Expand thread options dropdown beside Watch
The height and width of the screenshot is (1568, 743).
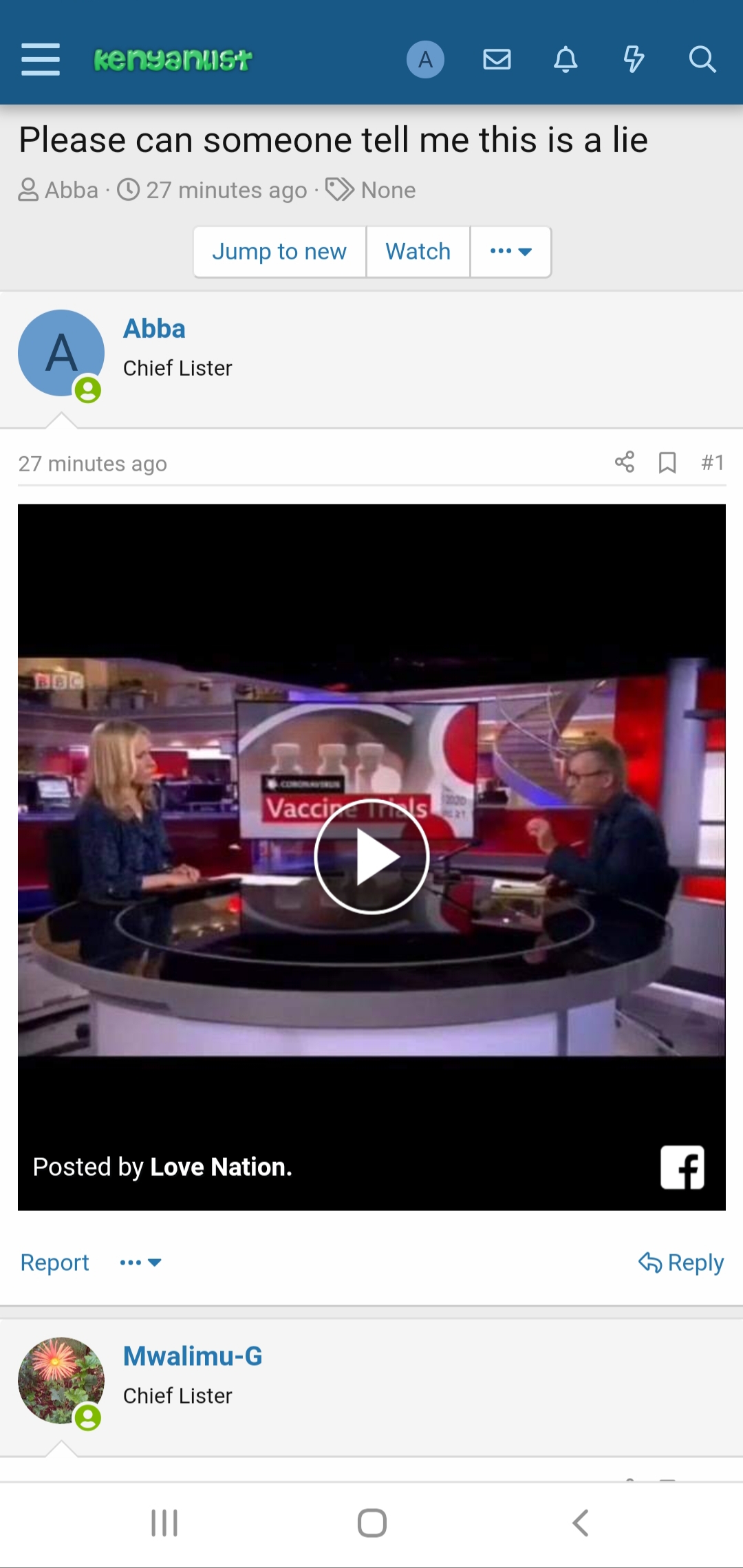point(510,252)
